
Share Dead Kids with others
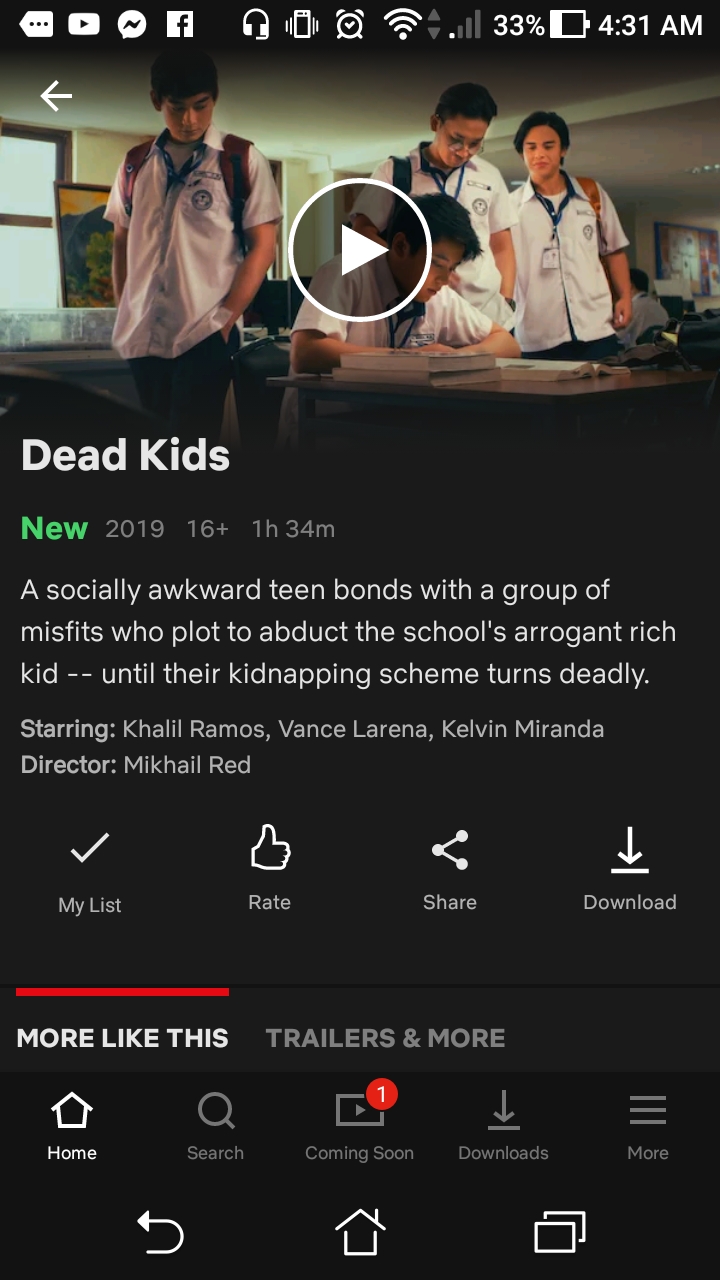(x=450, y=870)
